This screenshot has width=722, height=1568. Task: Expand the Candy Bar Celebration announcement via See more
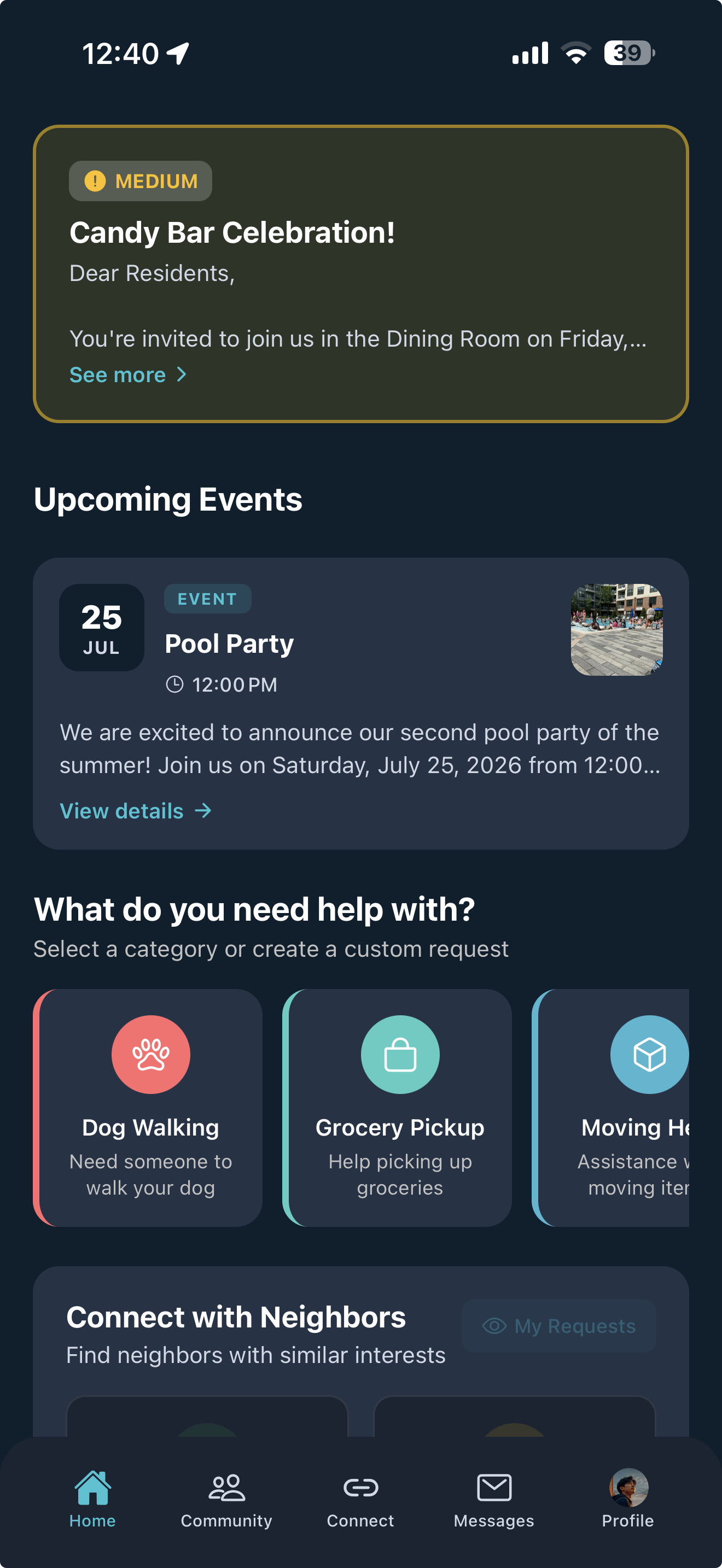pyautogui.click(x=127, y=375)
